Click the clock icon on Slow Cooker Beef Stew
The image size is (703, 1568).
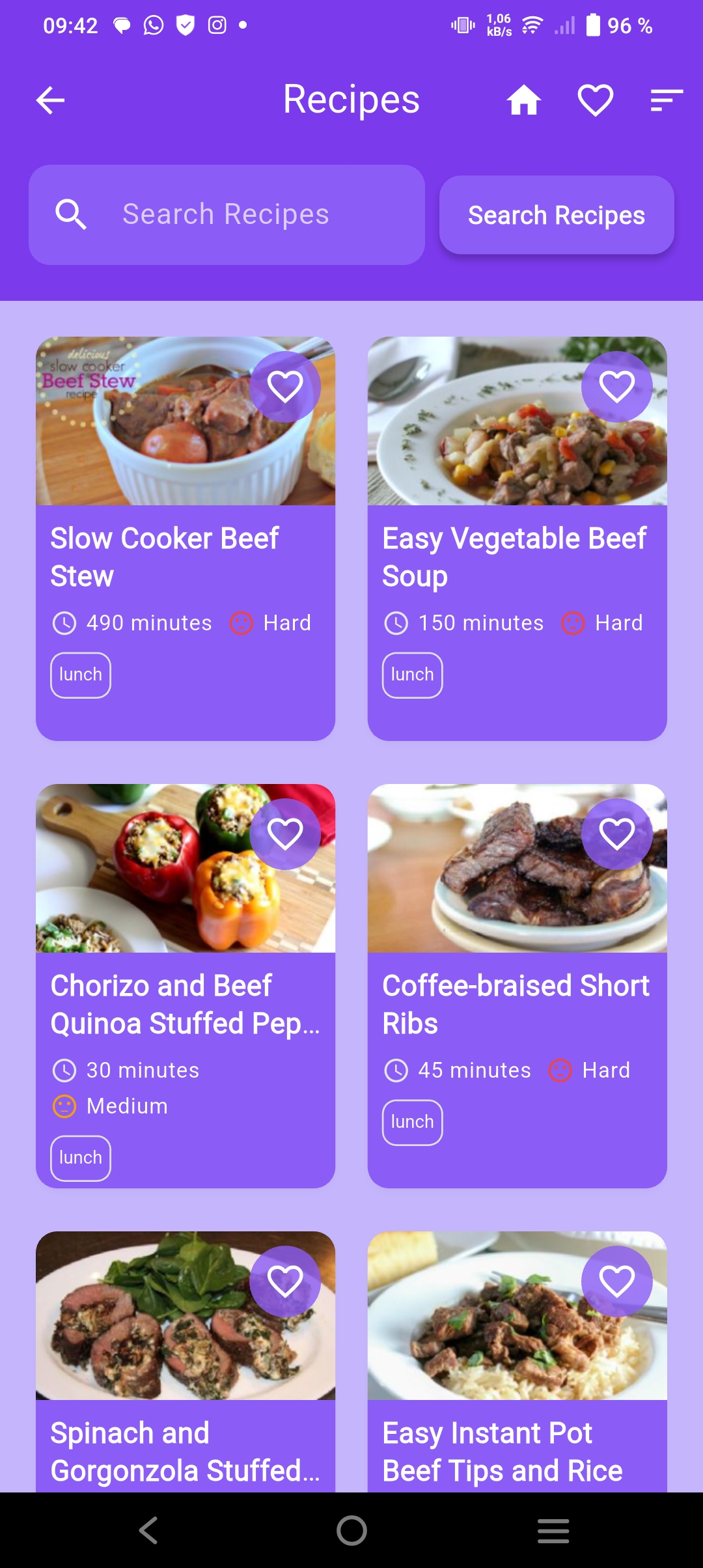pos(64,623)
